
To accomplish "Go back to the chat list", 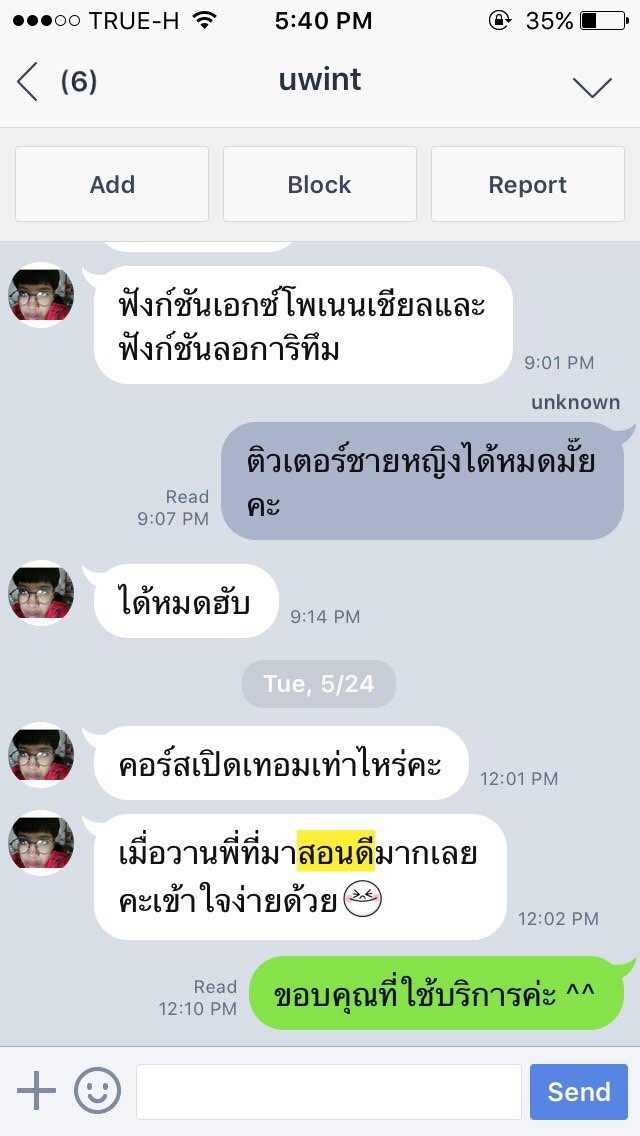I will (x=28, y=81).
